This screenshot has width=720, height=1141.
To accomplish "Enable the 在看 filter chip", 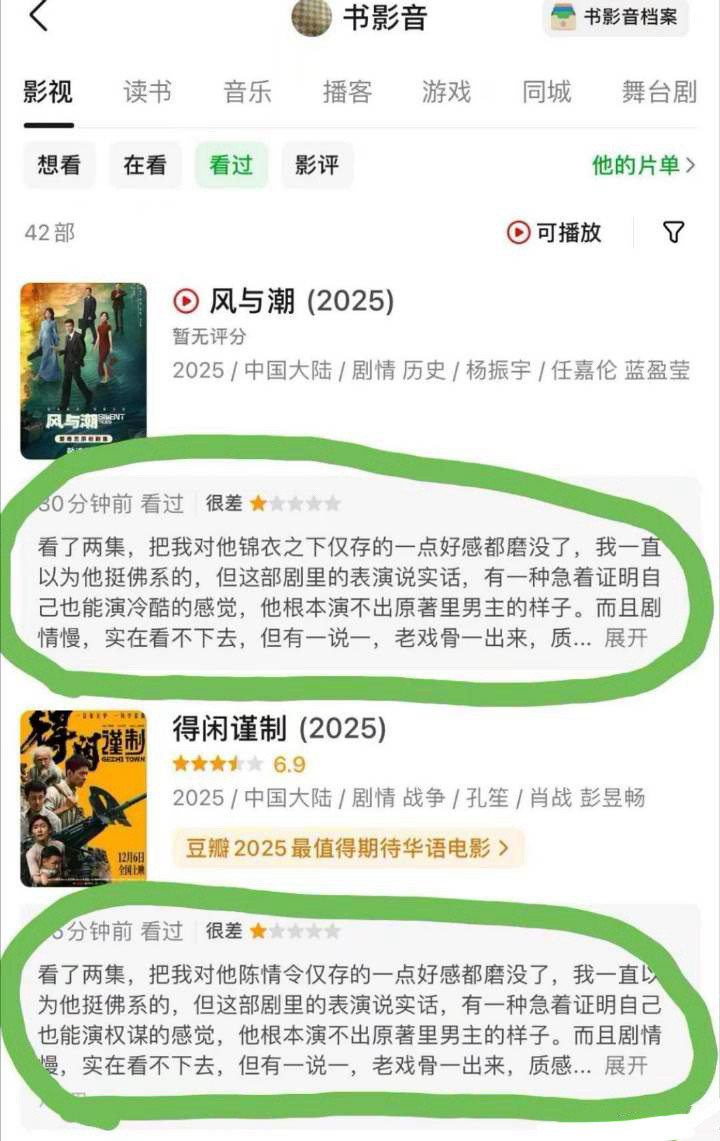I will 144,165.
